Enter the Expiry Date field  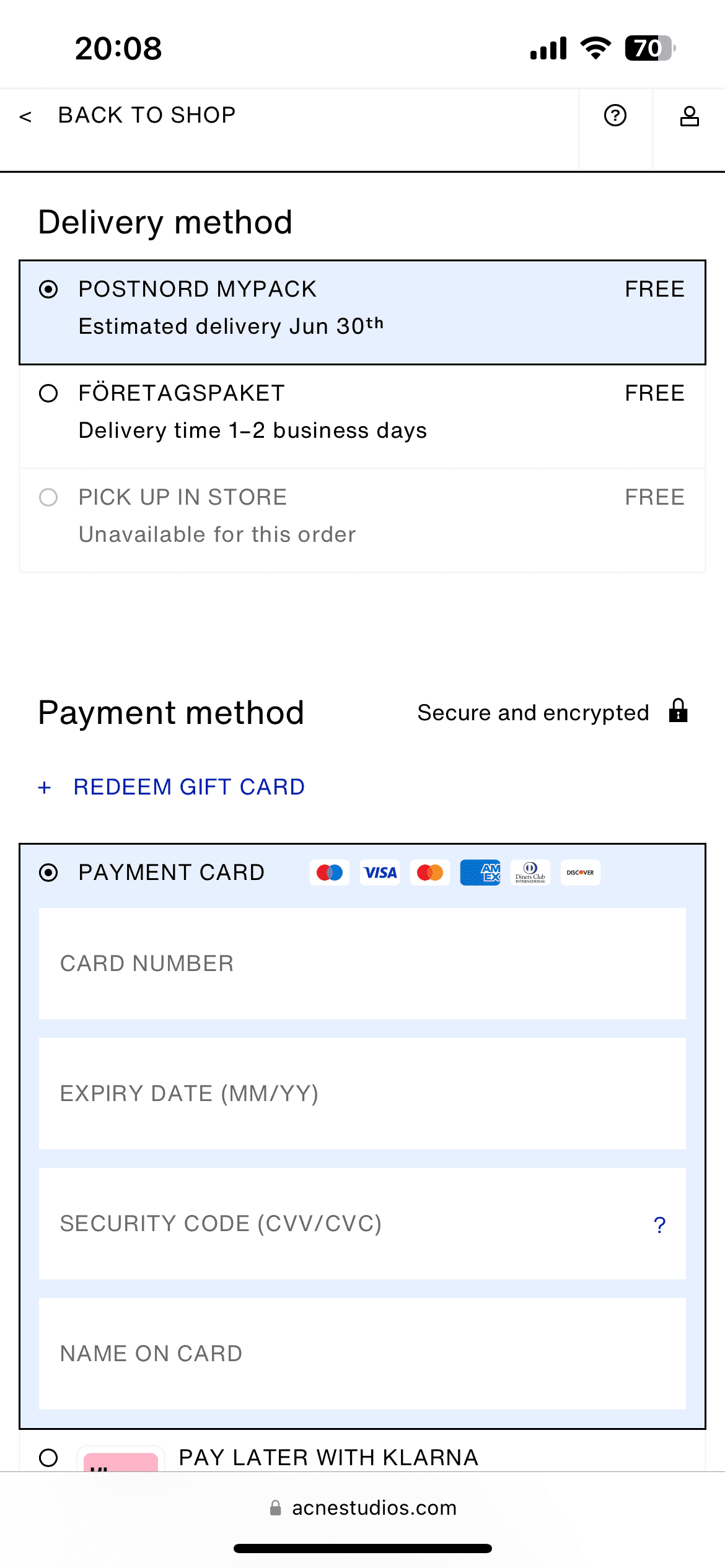pyautogui.click(x=362, y=1094)
